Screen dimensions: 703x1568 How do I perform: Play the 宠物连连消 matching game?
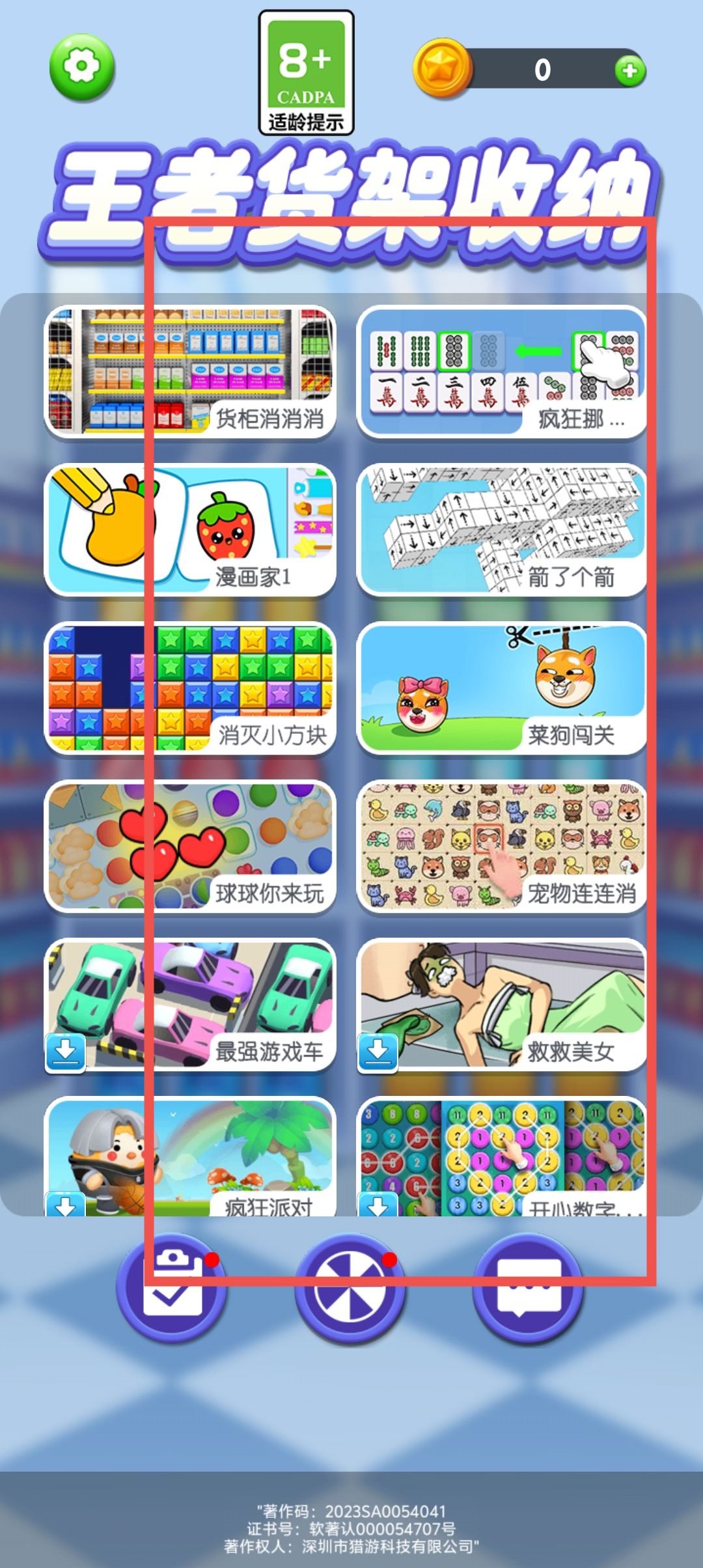click(x=501, y=846)
